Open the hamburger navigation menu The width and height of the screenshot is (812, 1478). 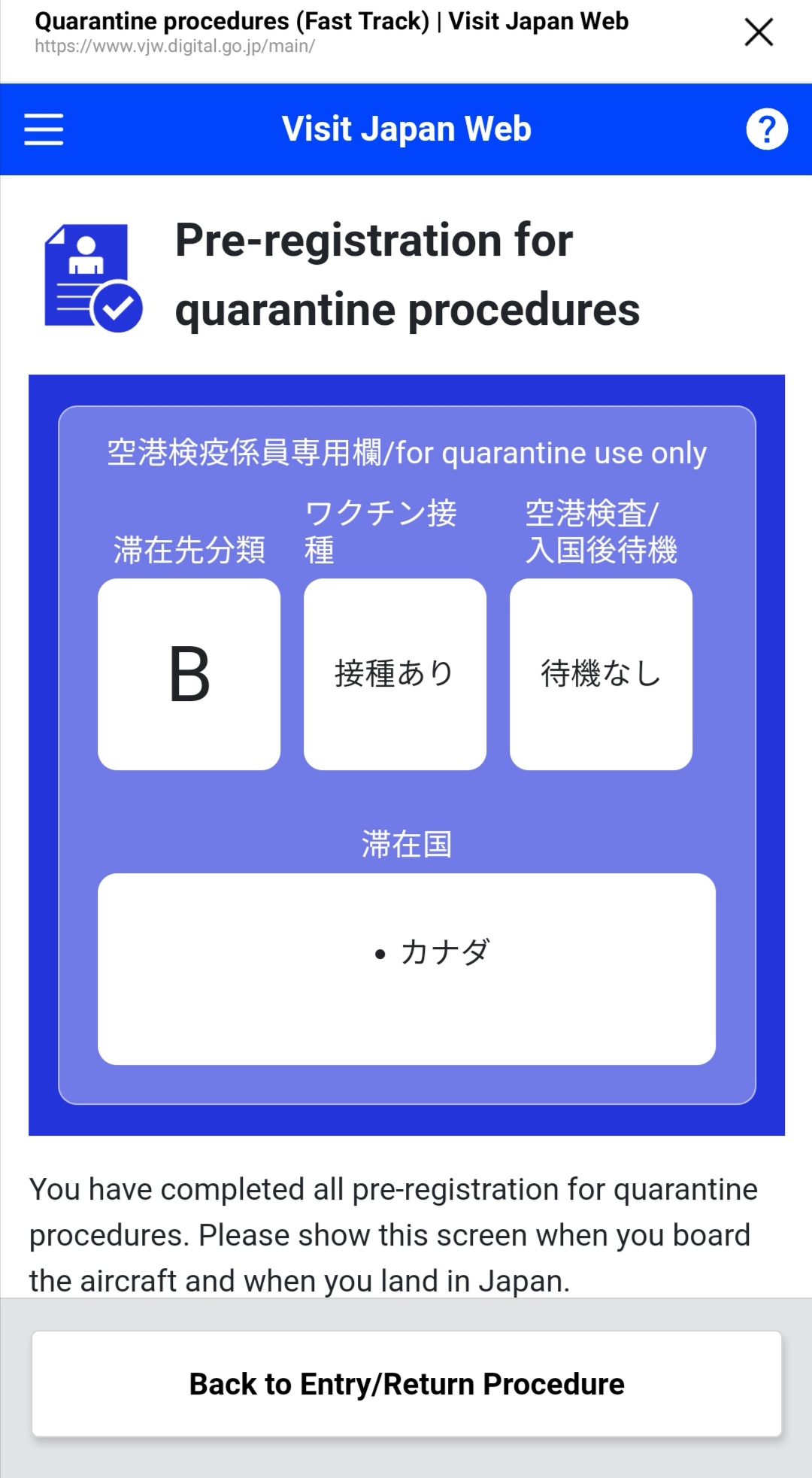pyautogui.click(x=44, y=129)
